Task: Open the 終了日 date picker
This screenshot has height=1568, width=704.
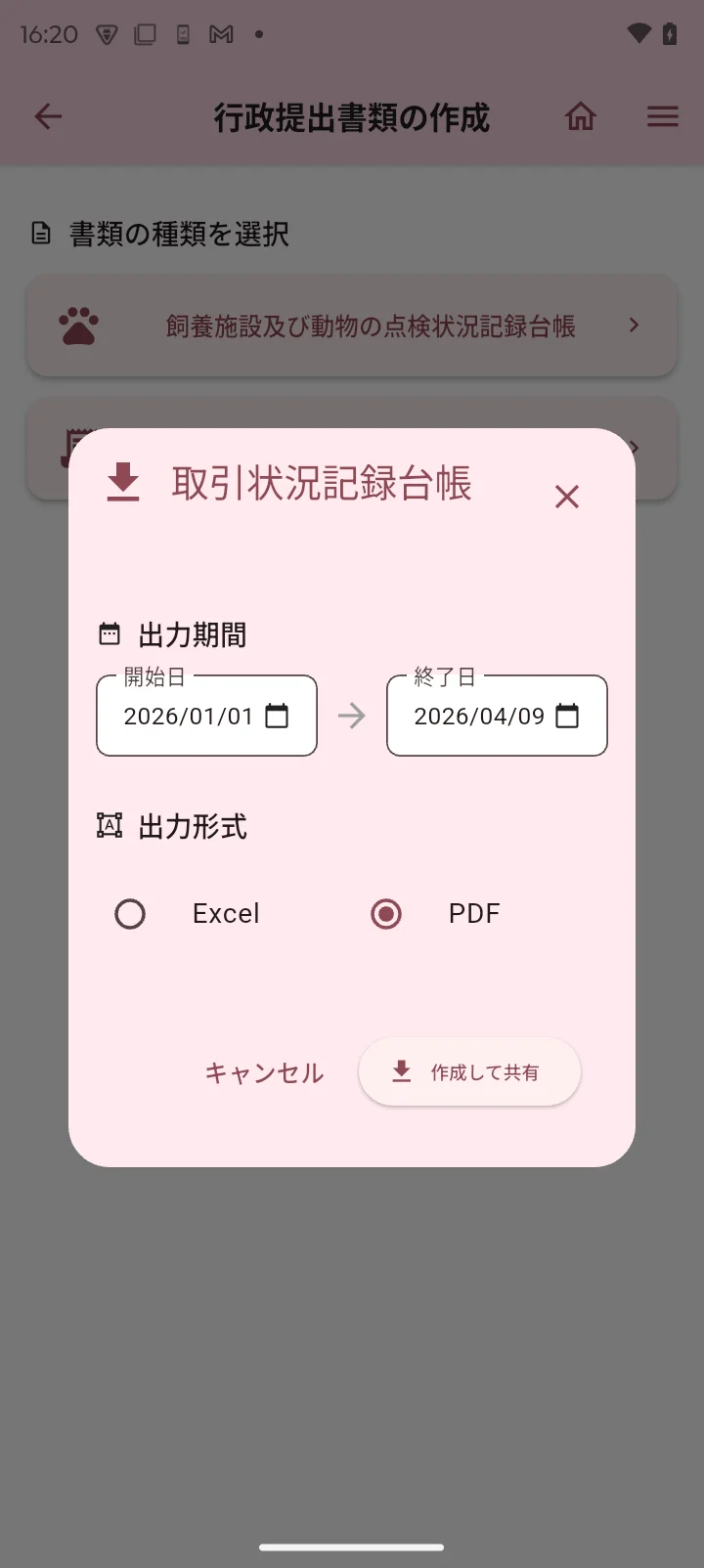Action: point(567,717)
